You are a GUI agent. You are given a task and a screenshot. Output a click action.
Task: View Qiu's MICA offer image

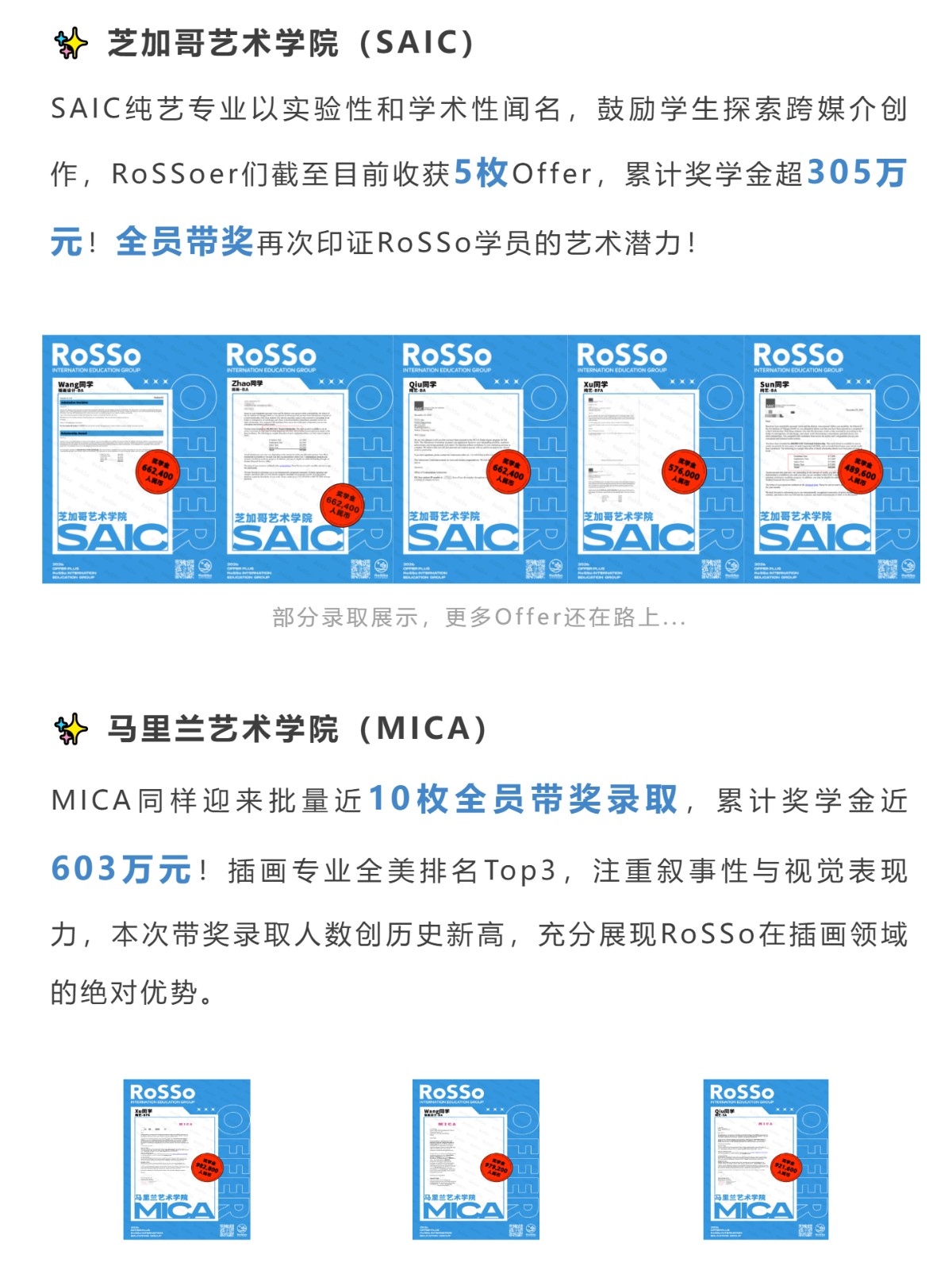pyautogui.click(x=766, y=1159)
